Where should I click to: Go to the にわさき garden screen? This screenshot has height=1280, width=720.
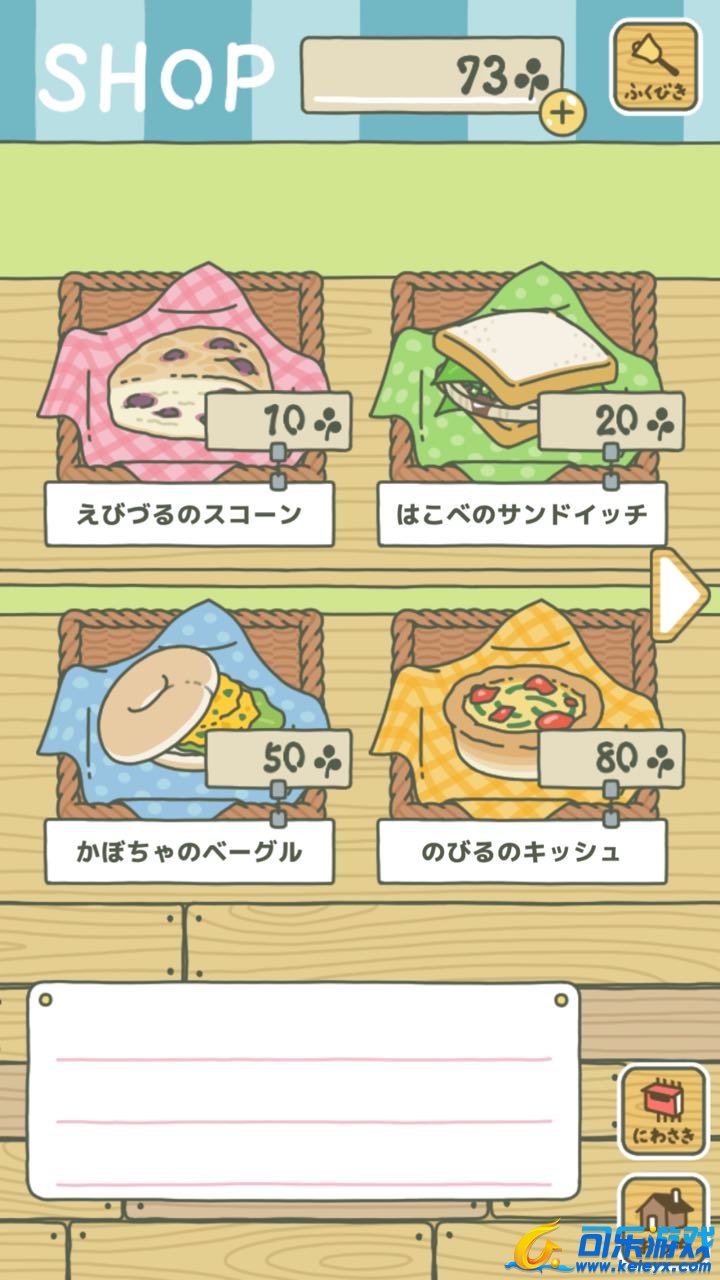(x=661, y=1110)
